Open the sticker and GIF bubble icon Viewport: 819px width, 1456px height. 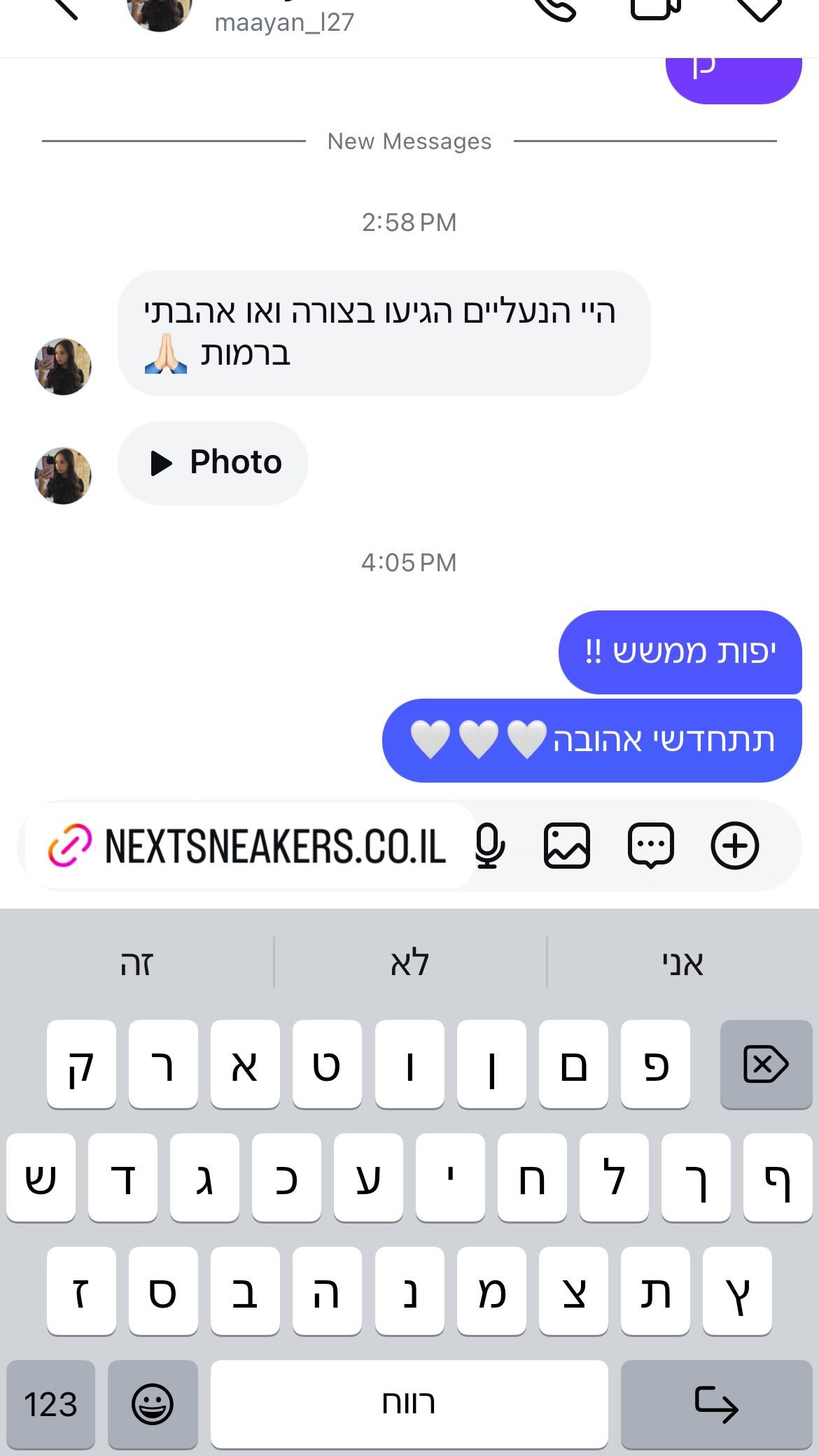tap(651, 846)
